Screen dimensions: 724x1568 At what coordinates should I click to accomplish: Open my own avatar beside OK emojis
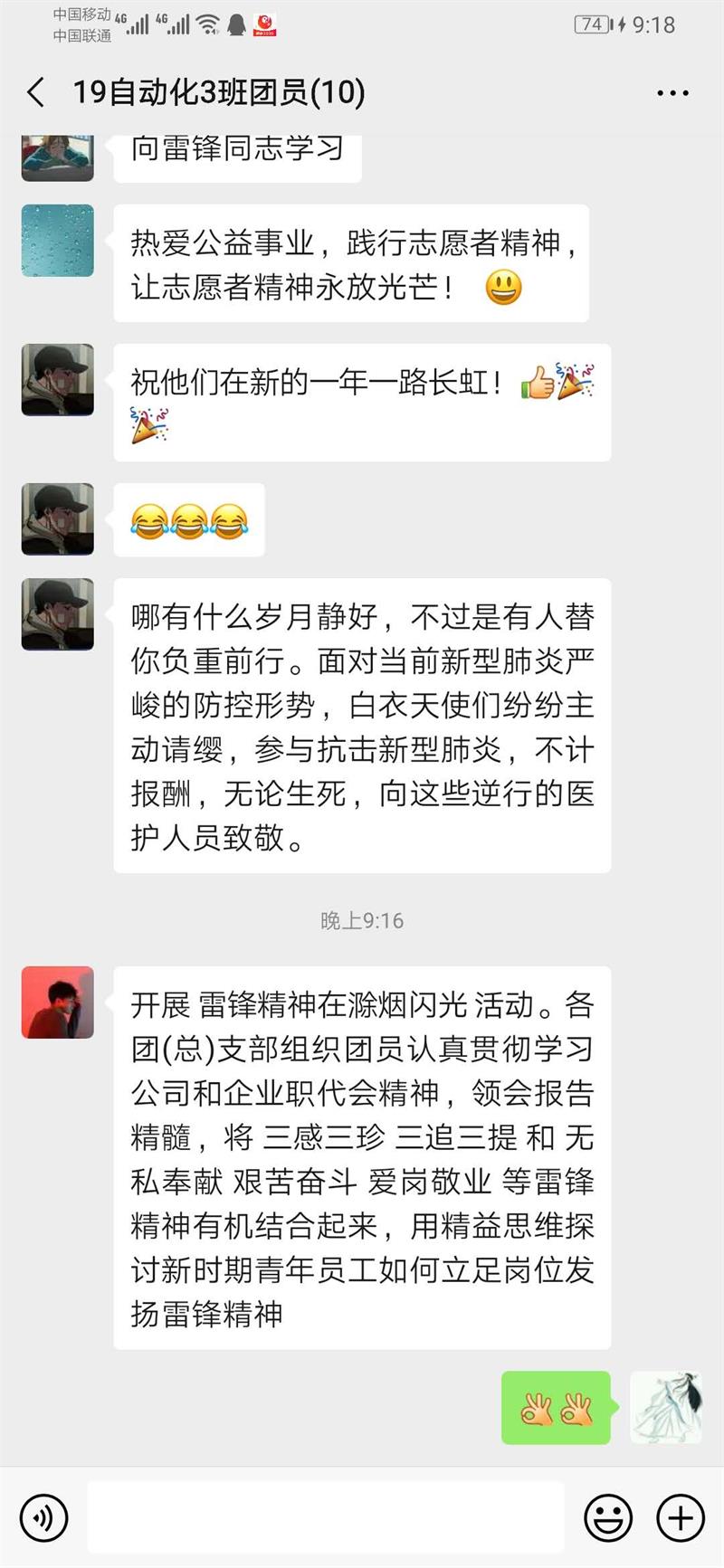[665, 1407]
